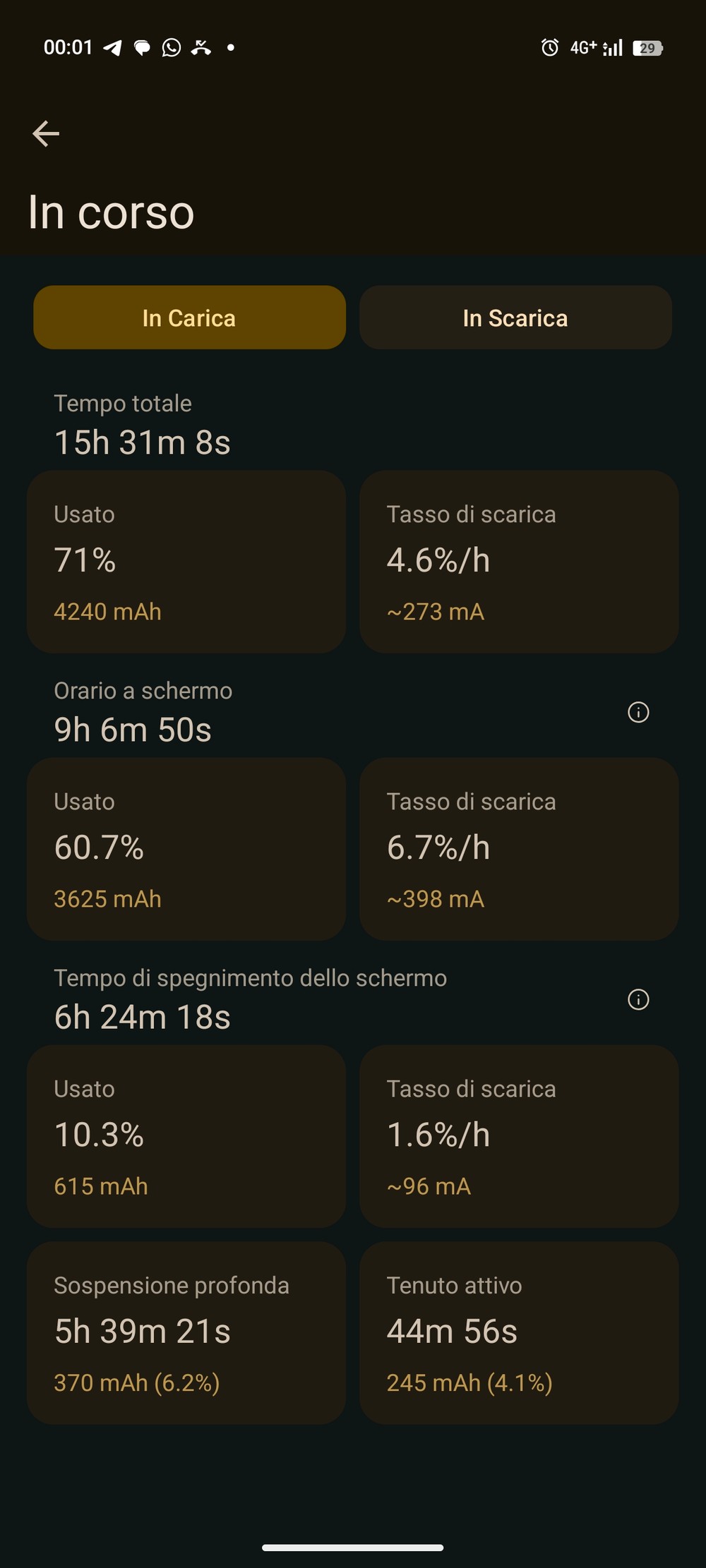The width and height of the screenshot is (706, 1568).
Task: Go back using the arrow icon
Action: point(46,133)
